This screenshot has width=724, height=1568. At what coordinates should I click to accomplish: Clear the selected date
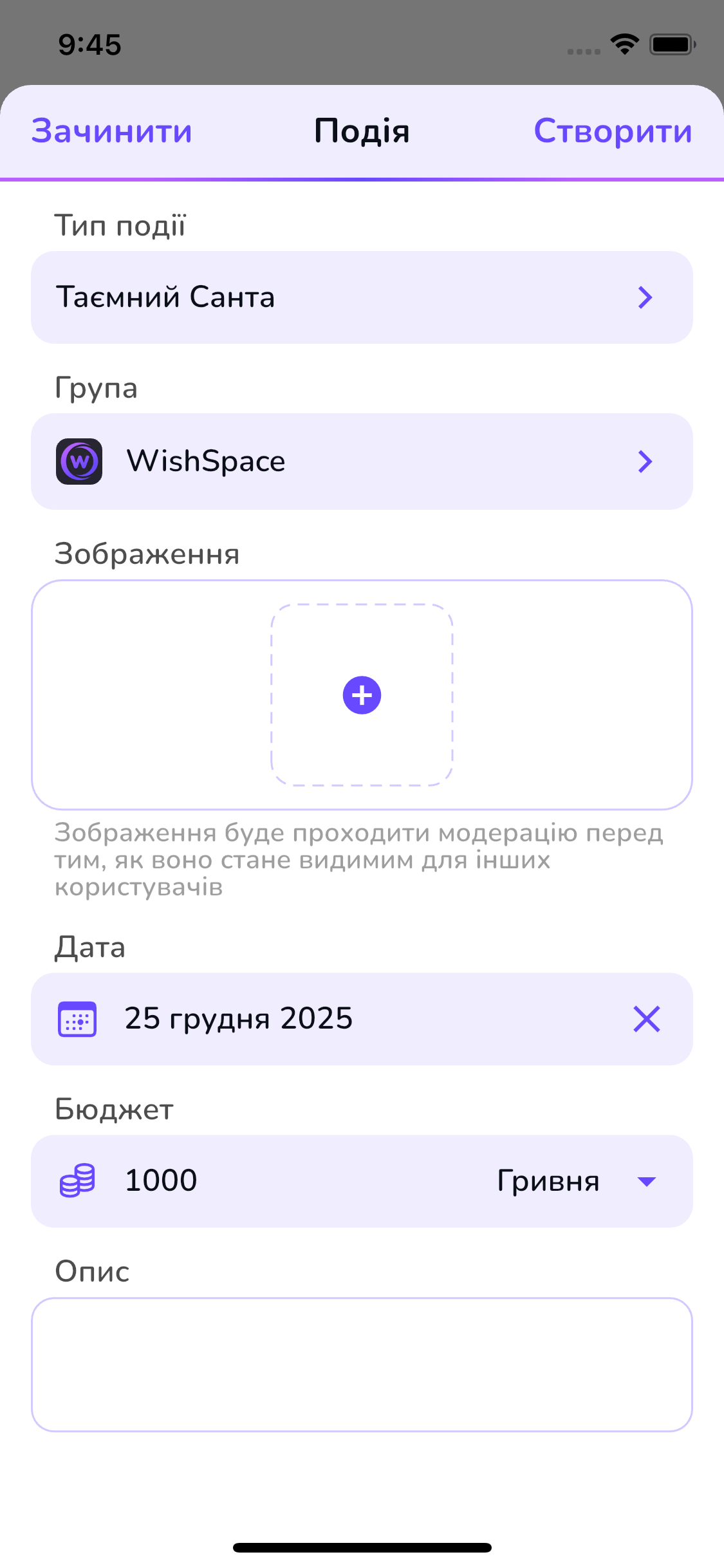point(646,1019)
